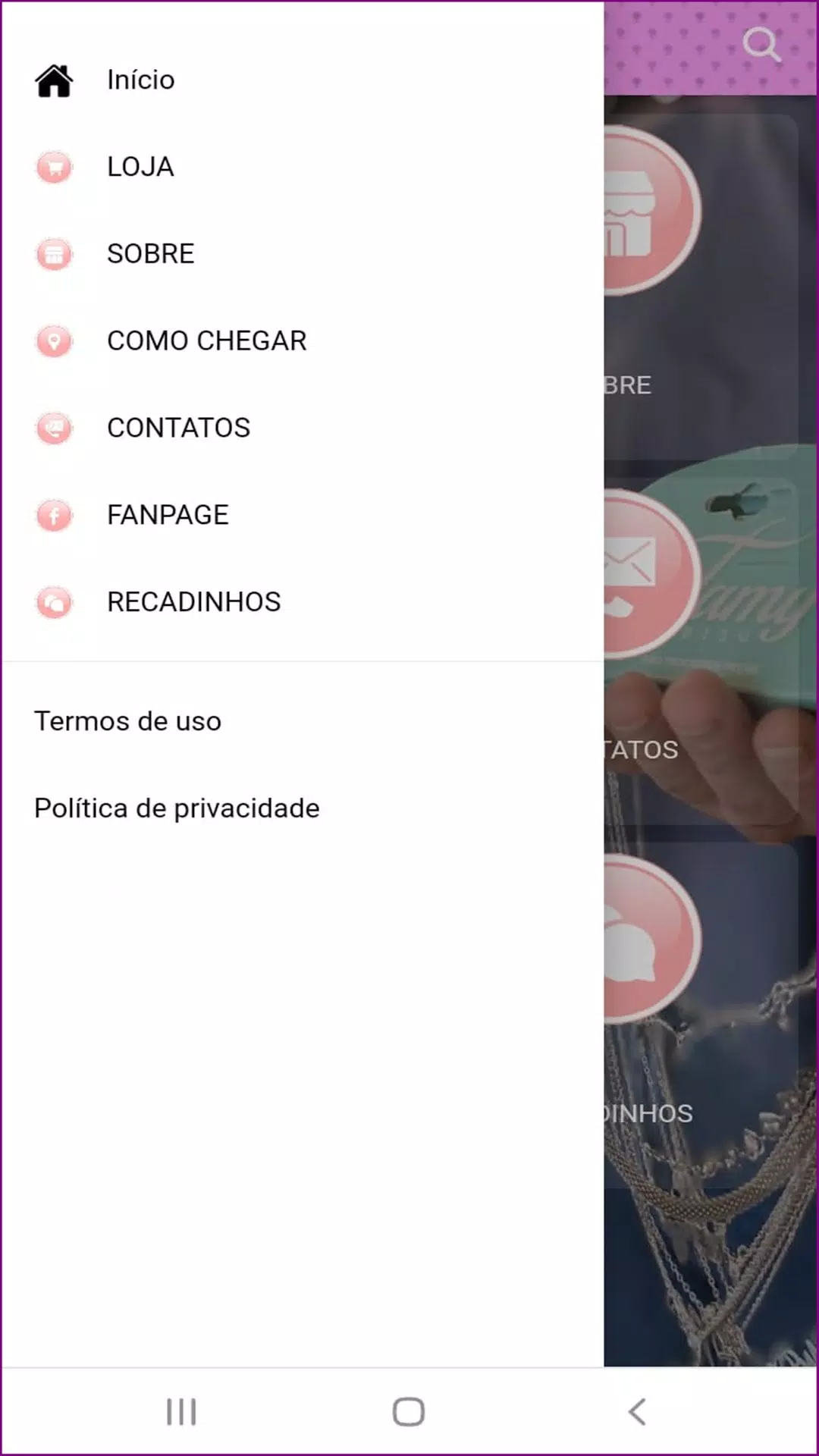
Task: Open the search magnifier icon
Action: [762, 44]
